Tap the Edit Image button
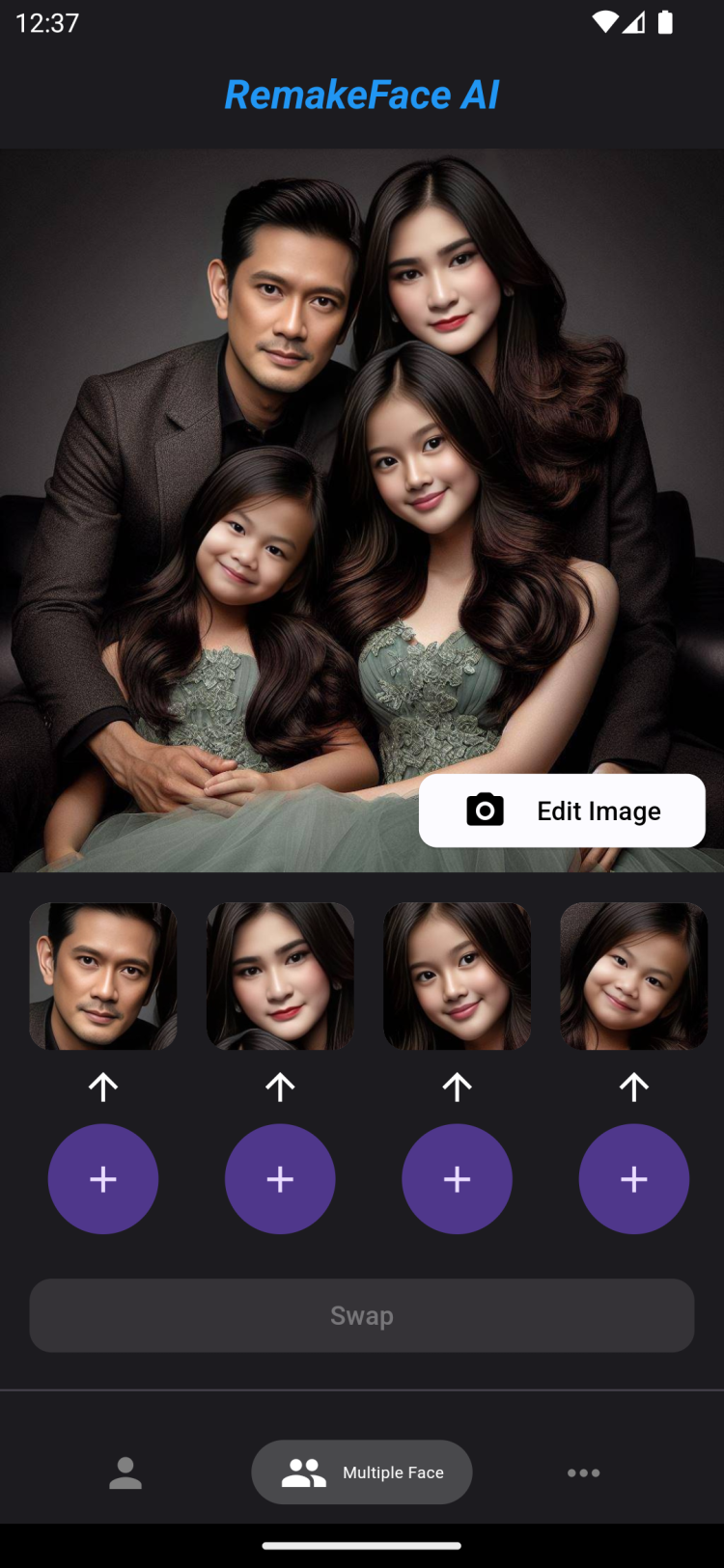Image resolution: width=724 pixels, height=1568 pixels. [x=562, y=811]
